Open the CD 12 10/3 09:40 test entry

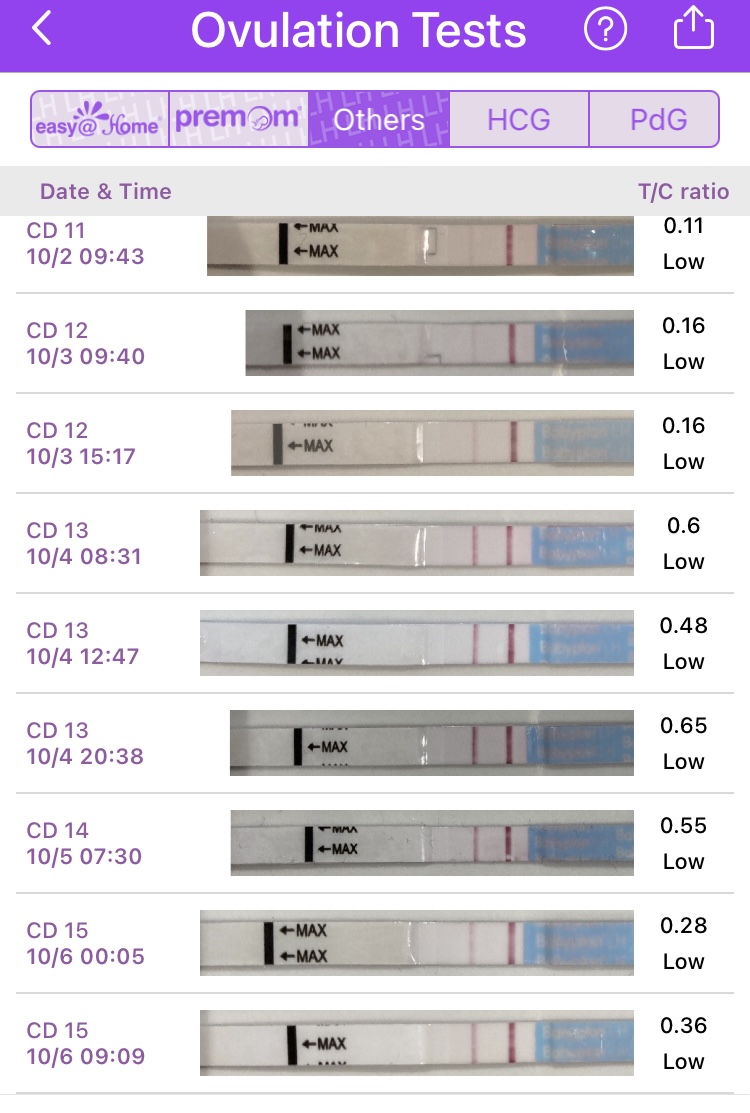tap(375, 343)
